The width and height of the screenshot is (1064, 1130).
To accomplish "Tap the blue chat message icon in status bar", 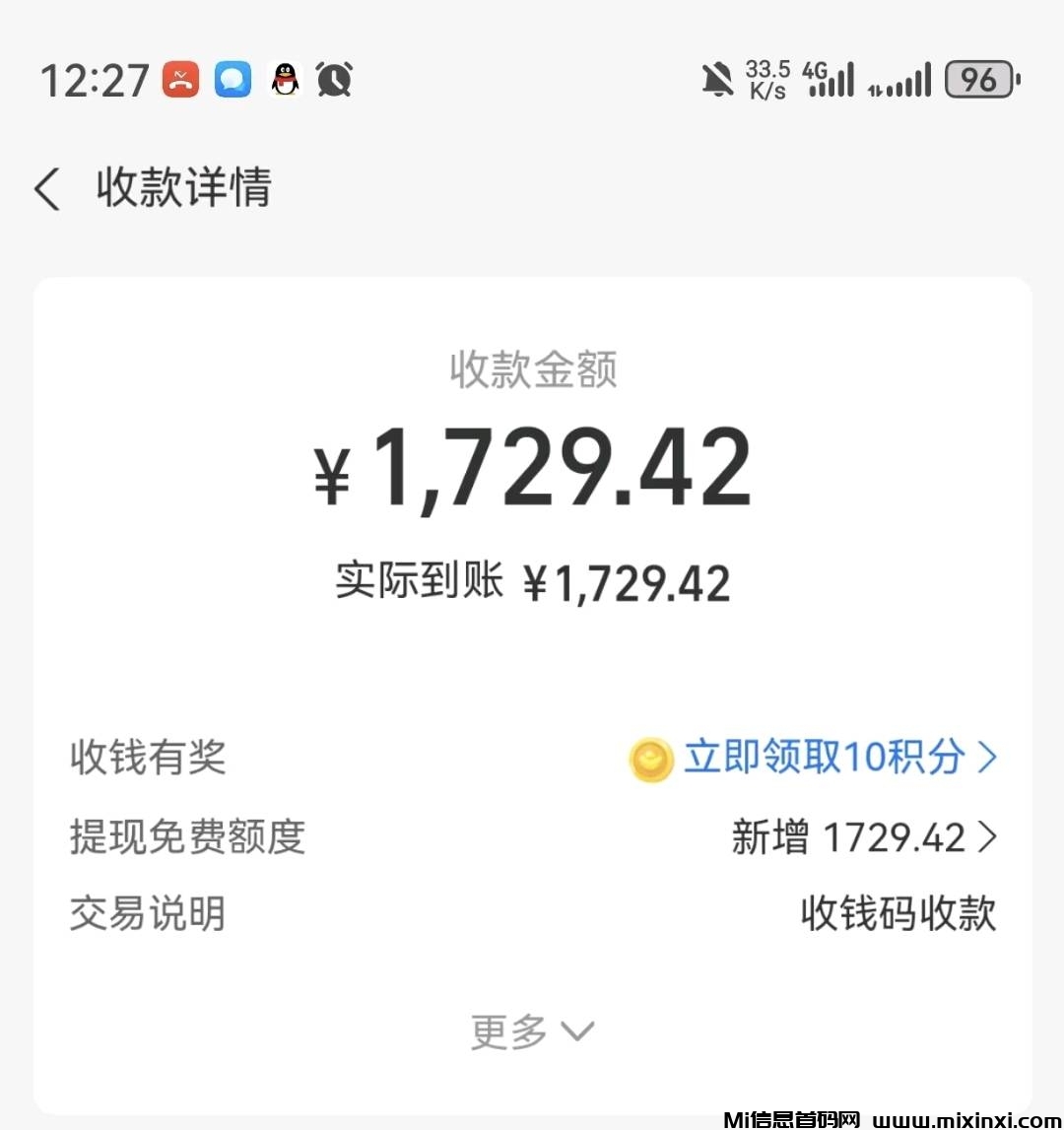I will 233,80.
